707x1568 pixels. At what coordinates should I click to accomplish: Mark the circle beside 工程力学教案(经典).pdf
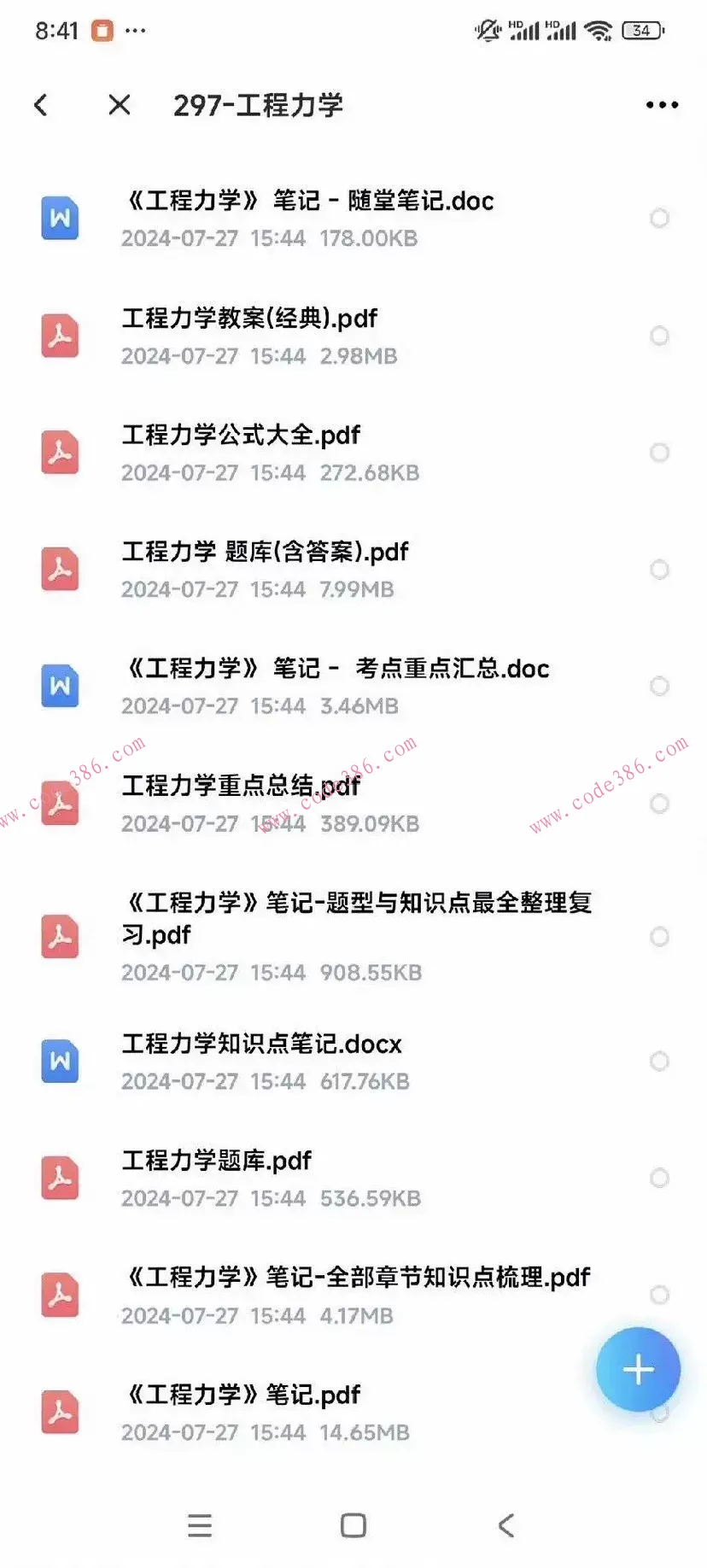[x=659, y=336]
